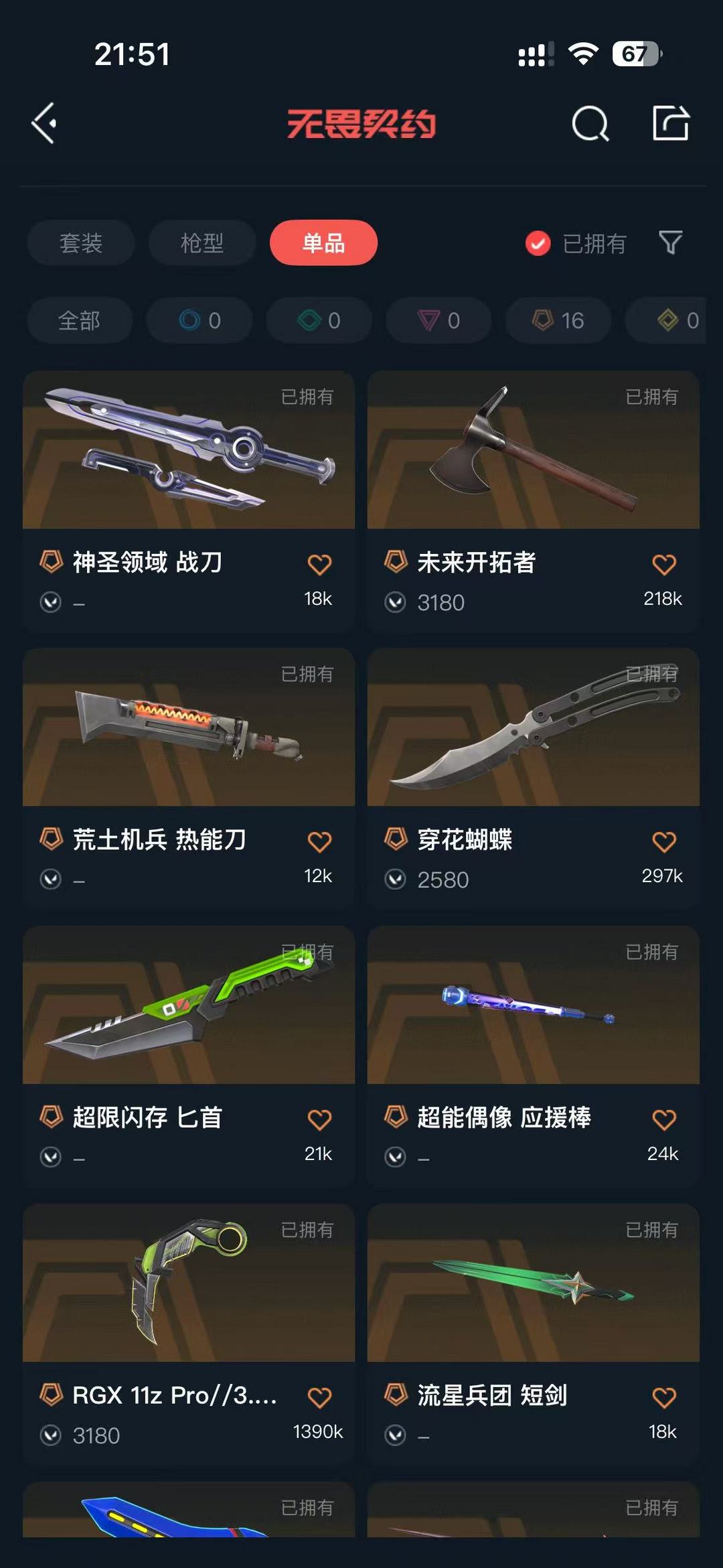Screen dimensions: 723x1568
Task: Go back using the top-left arrow
Action: (44, 123)
